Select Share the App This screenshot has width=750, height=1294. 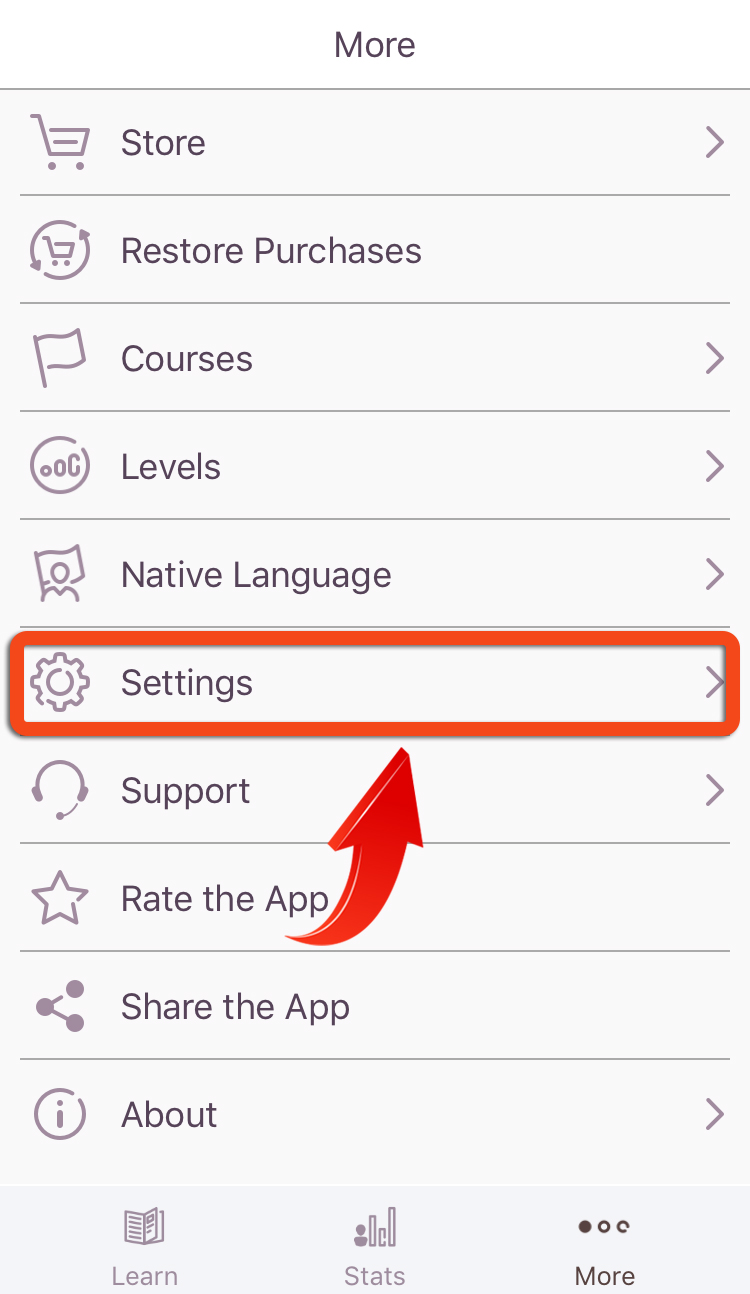(375, 1006)
